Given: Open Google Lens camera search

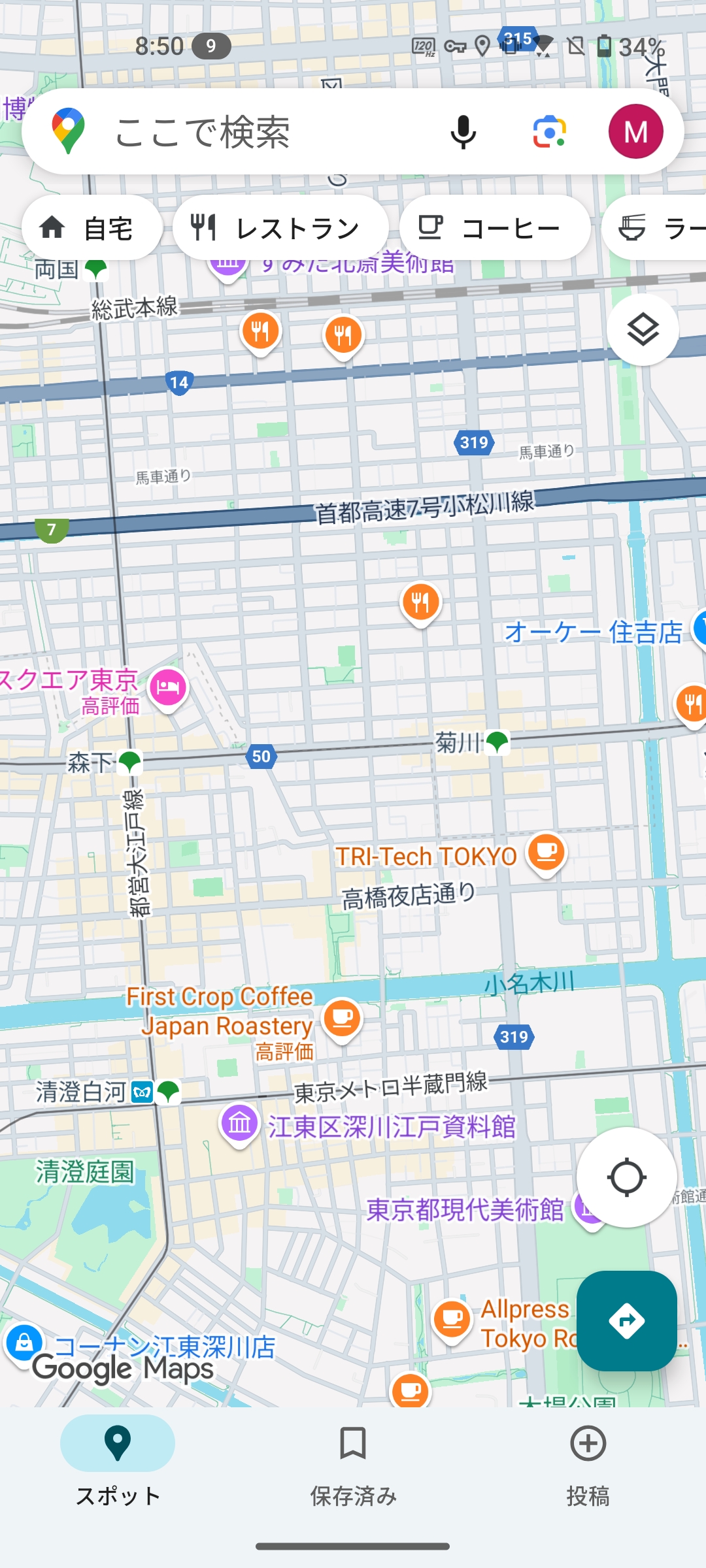Looking at the screenshot, I should [549, 132].
